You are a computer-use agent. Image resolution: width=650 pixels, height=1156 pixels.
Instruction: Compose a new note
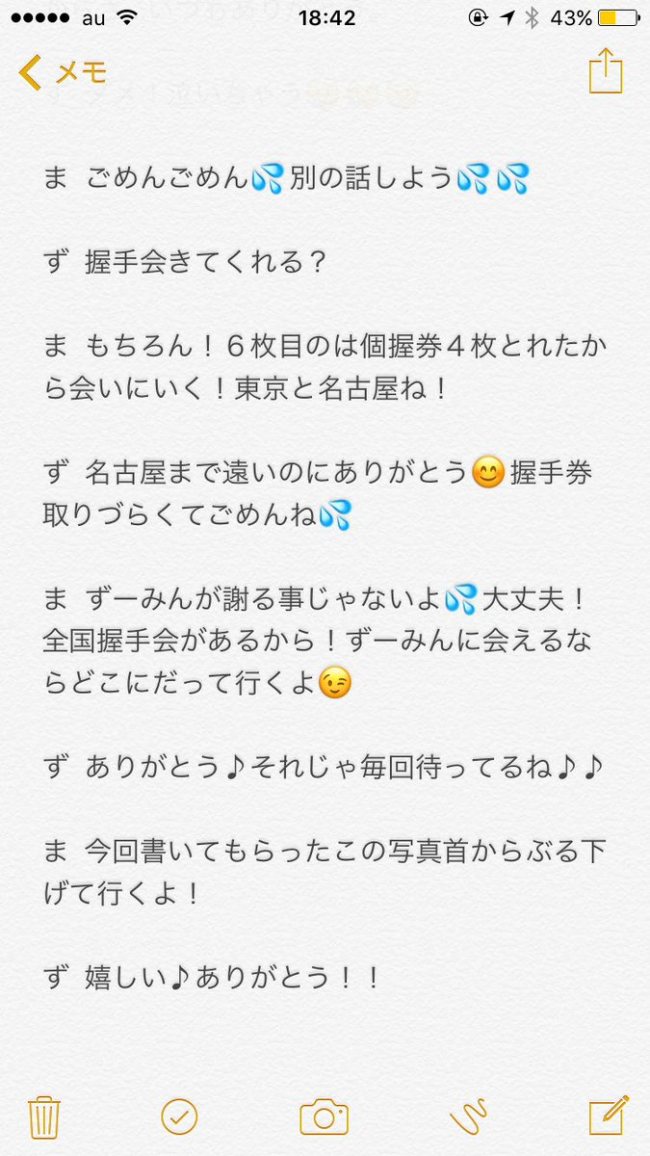609,1116
